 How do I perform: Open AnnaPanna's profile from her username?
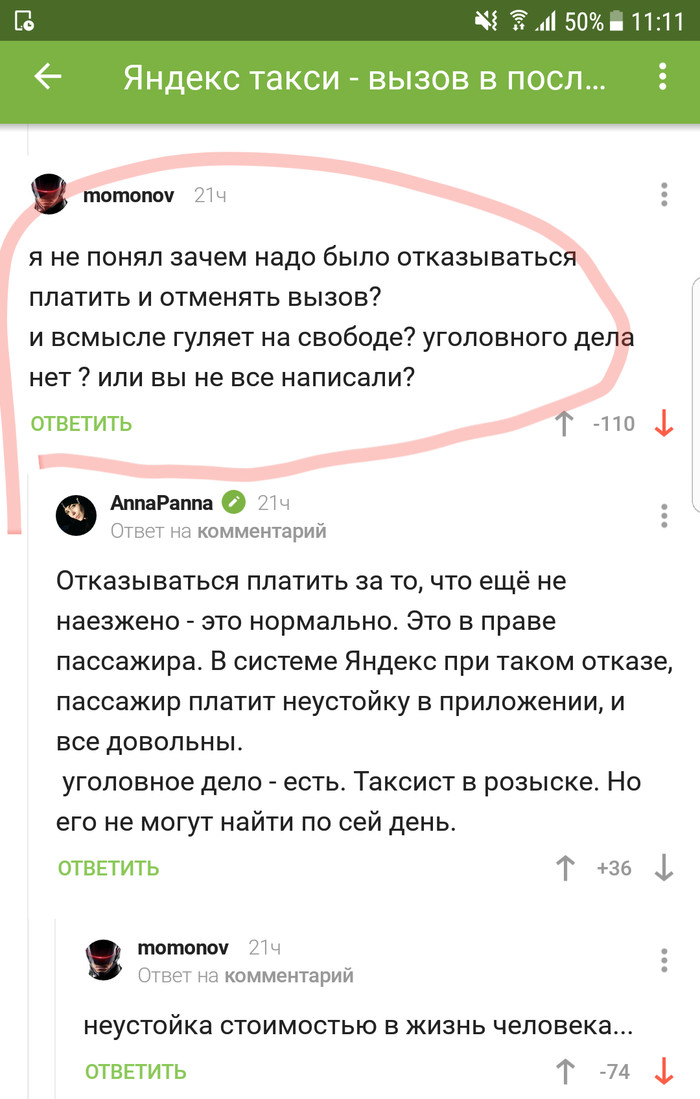[x=161, y=503]
